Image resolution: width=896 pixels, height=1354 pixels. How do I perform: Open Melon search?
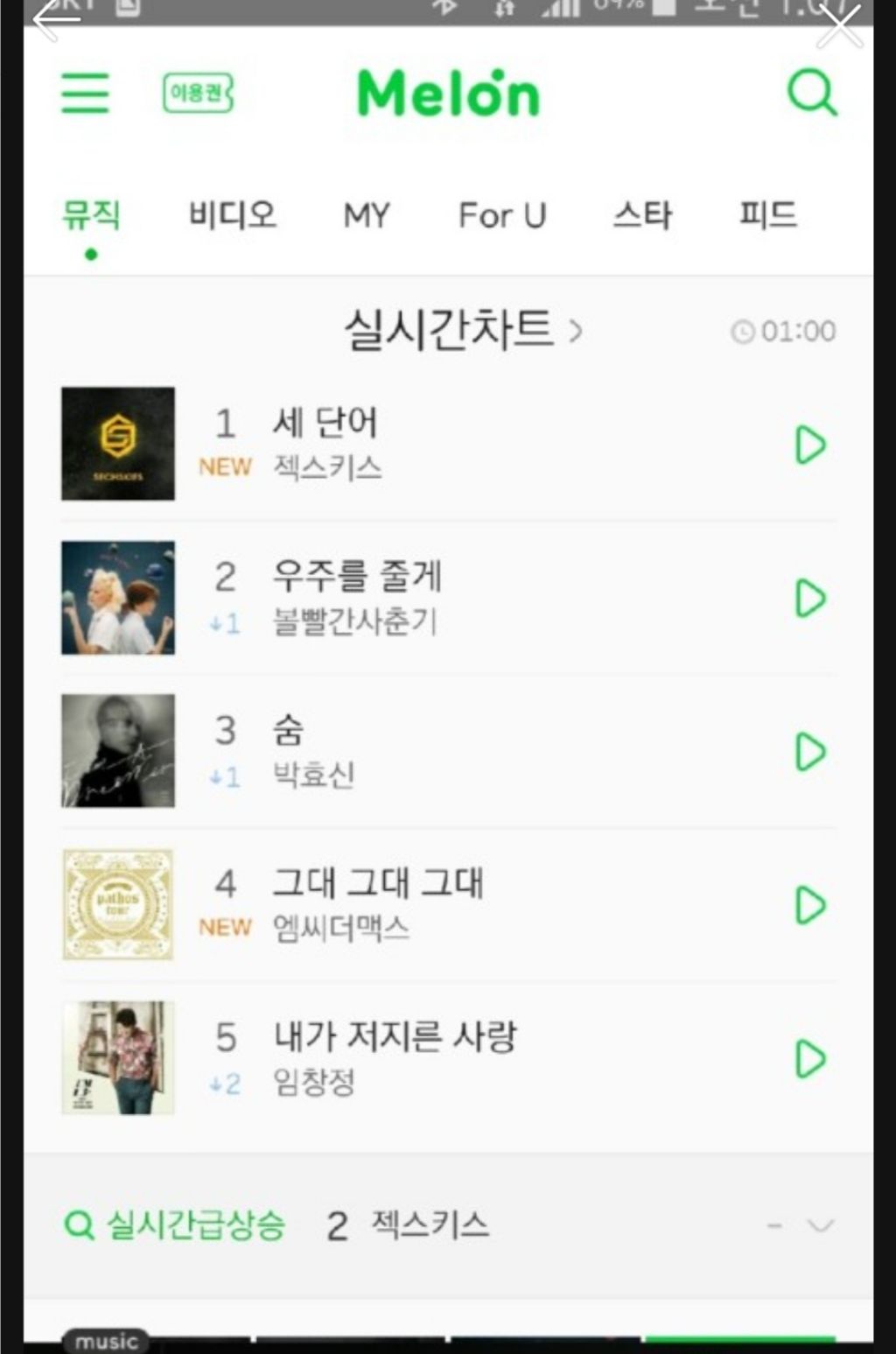(x=812, y=95)
